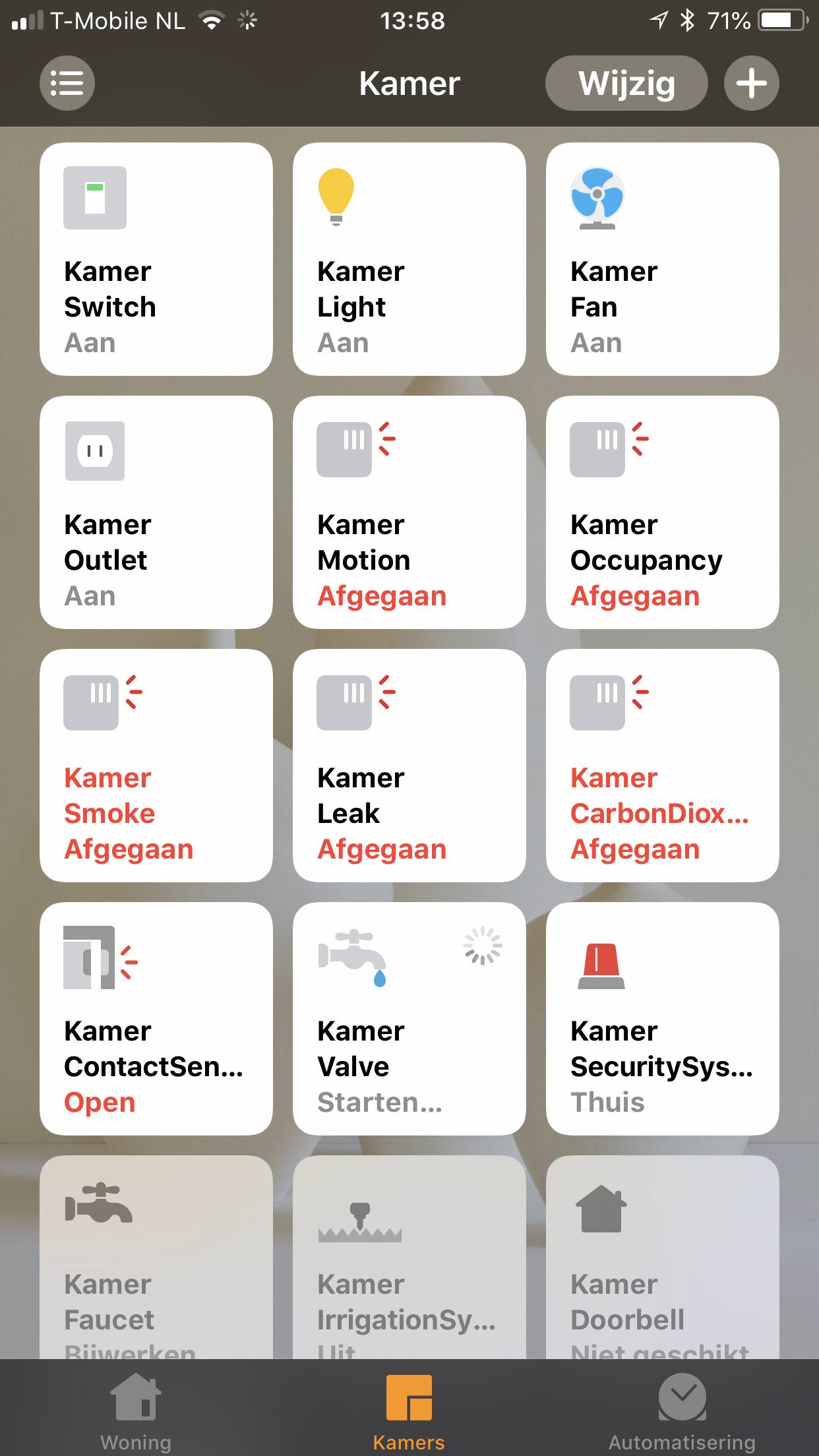Open the Kamer Smoke alarm tile
Viewport: 819px width, 1456px height.
[156, 766]
